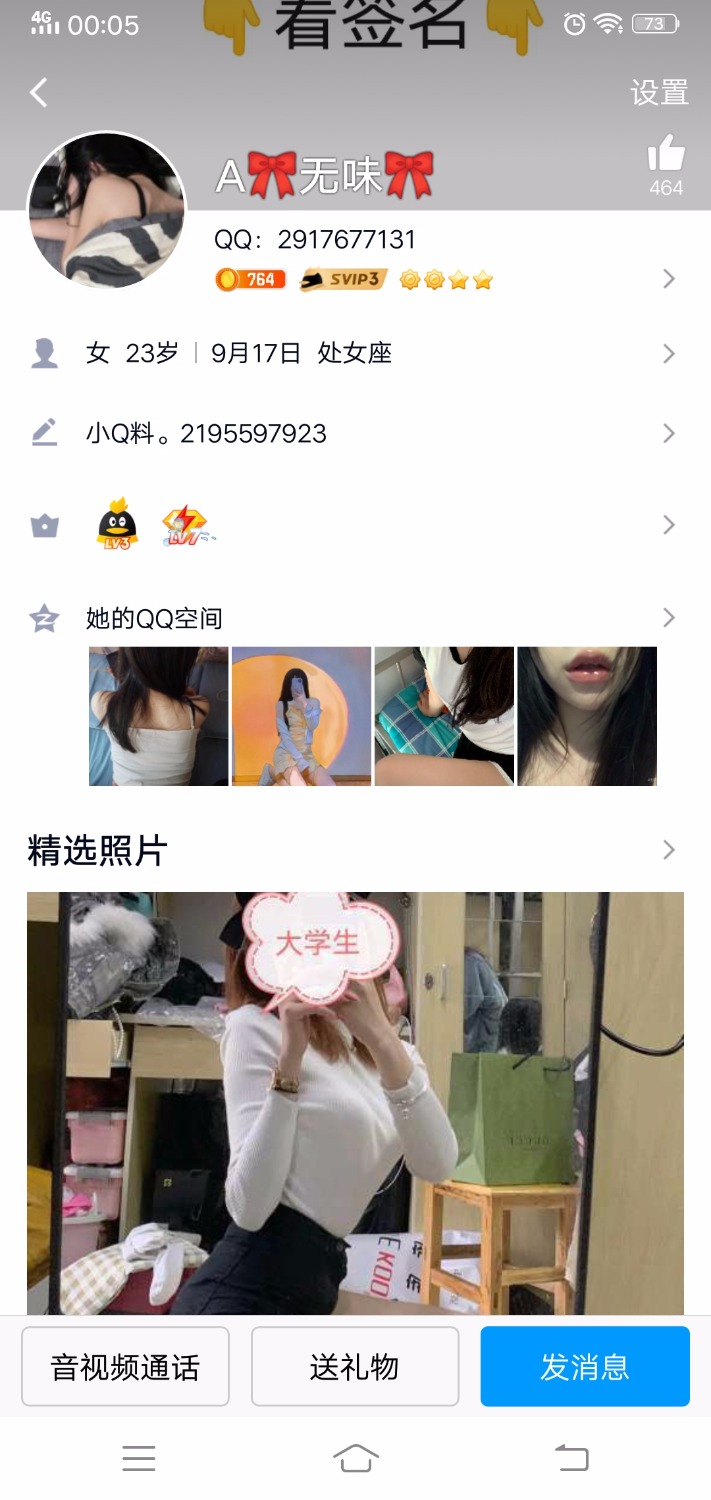Image resolution: width=711 pixels, height=1500 pixels.
Task: Open the QQ medals row
Action: tap(355, 525)
